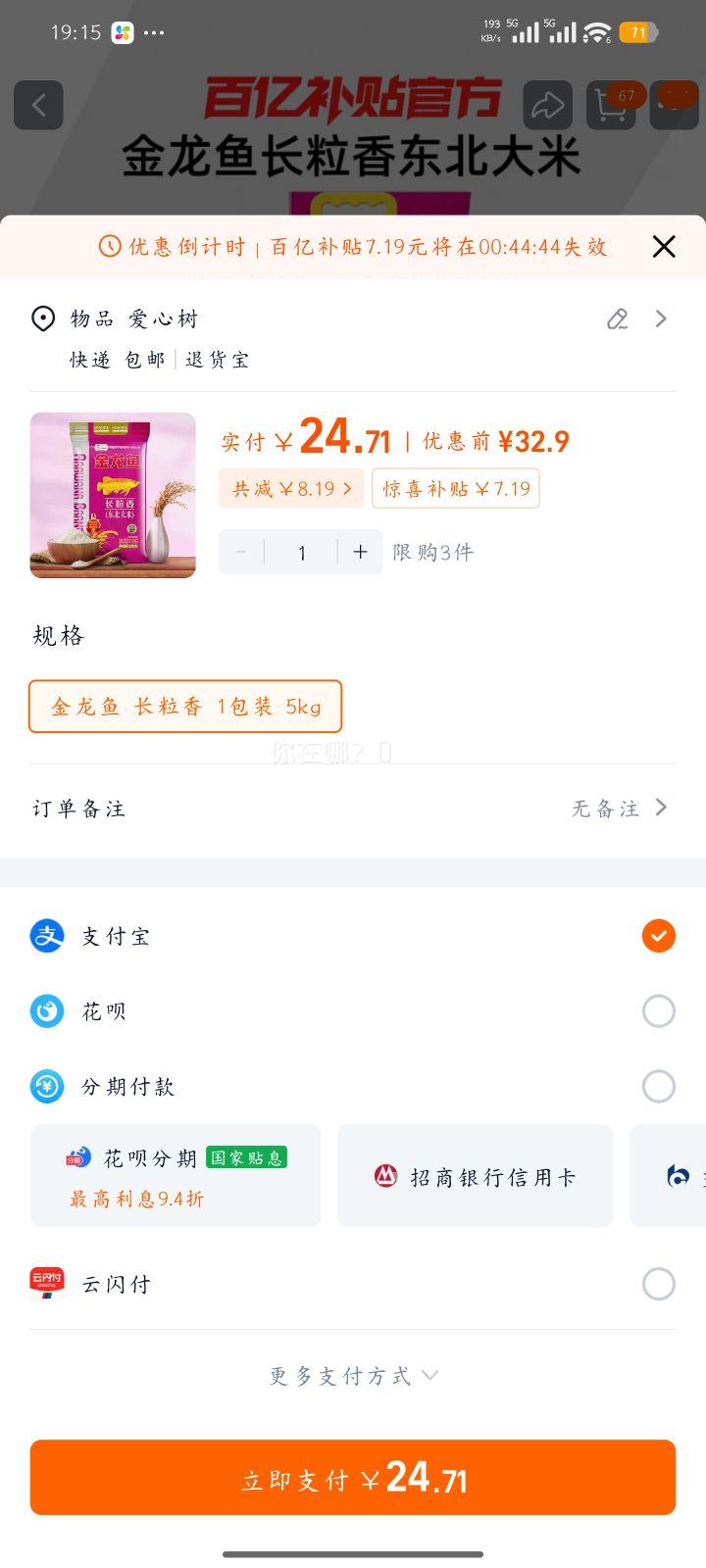
Task: Select 分期付款 payment option
Action: (659, 1087)
